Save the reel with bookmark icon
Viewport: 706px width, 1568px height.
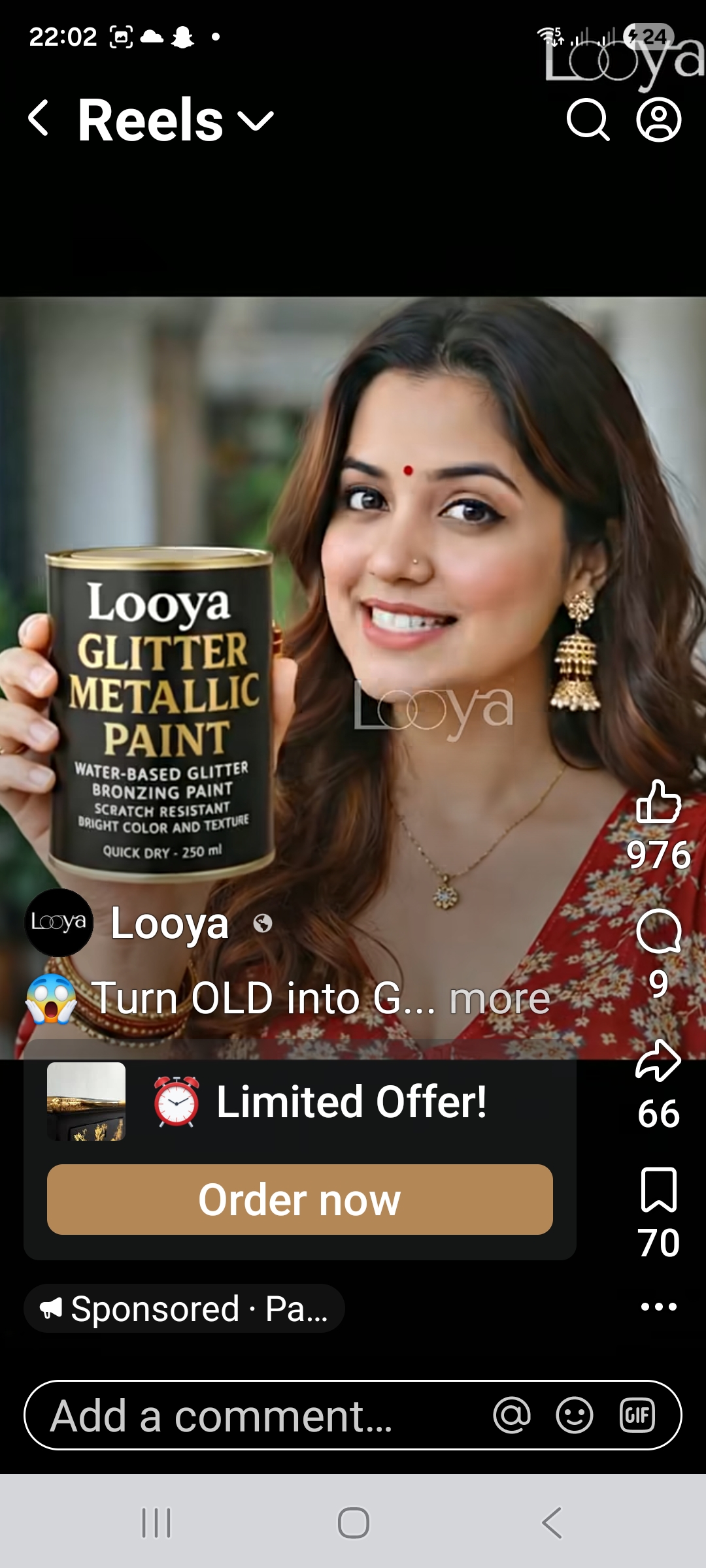pyautogui.click(x=658, y=1190)
